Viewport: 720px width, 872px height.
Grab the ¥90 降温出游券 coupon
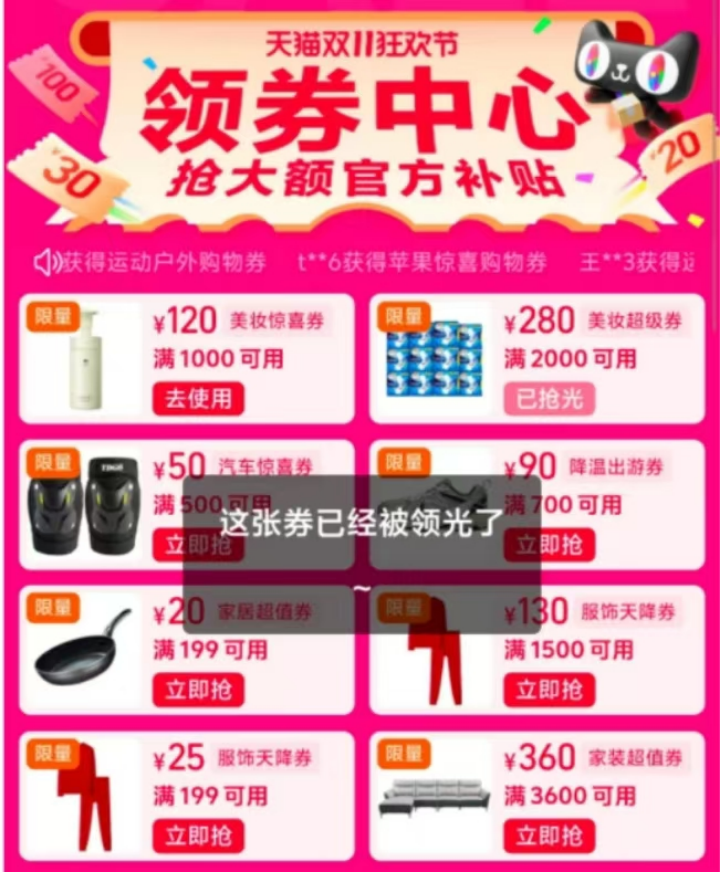[549, 544]
